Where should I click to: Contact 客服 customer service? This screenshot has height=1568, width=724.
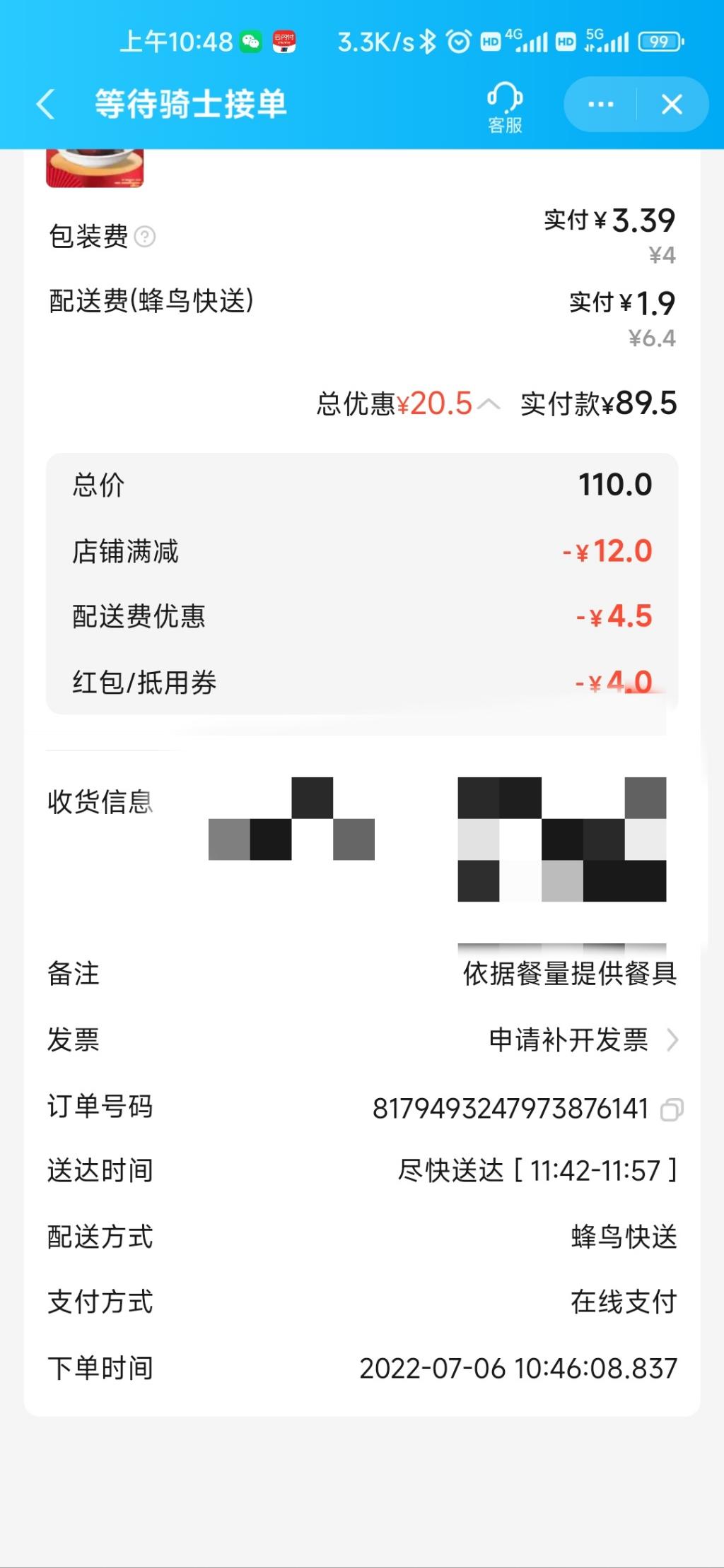coord(505,107)
